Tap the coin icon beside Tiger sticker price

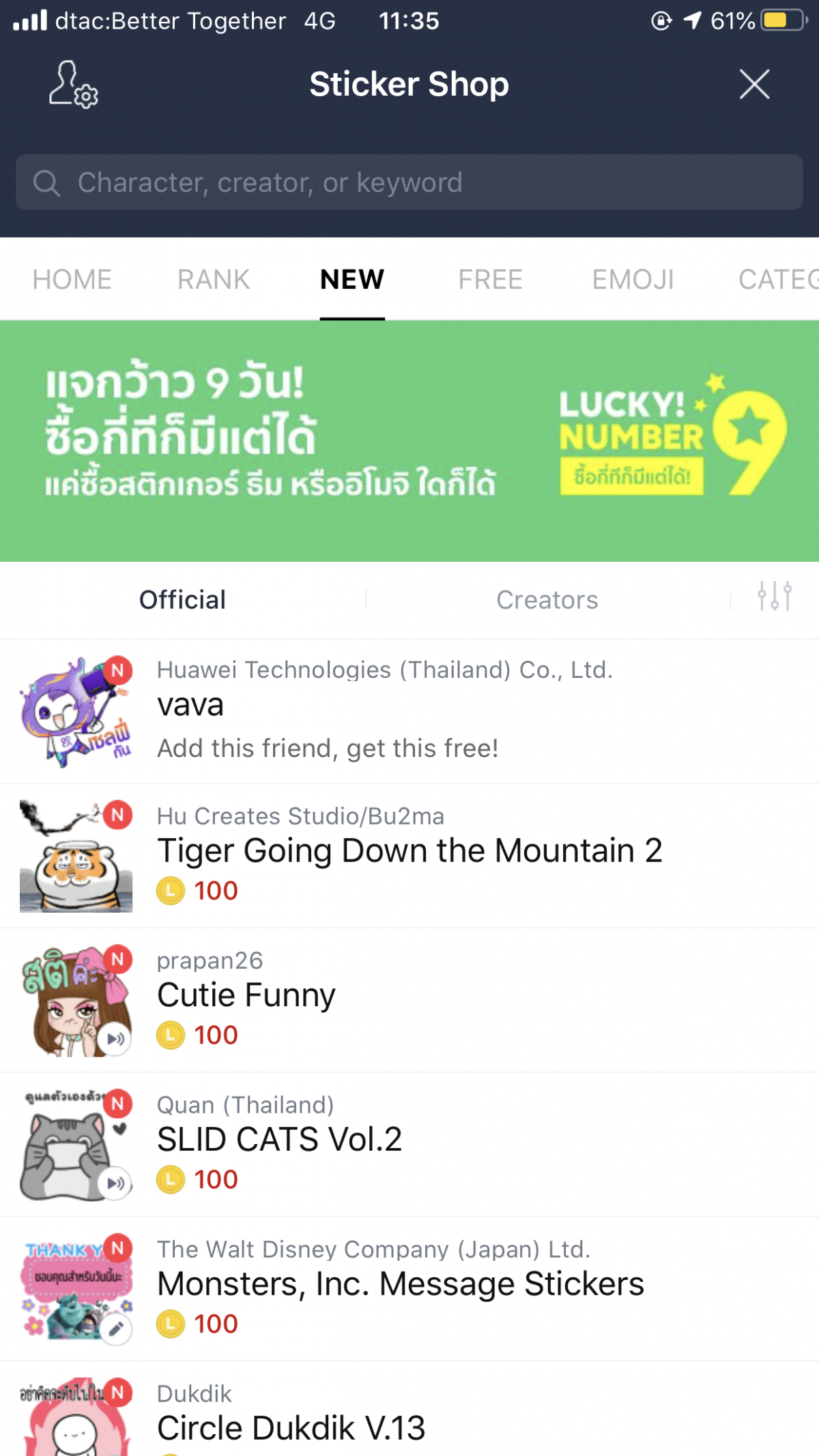171,891
